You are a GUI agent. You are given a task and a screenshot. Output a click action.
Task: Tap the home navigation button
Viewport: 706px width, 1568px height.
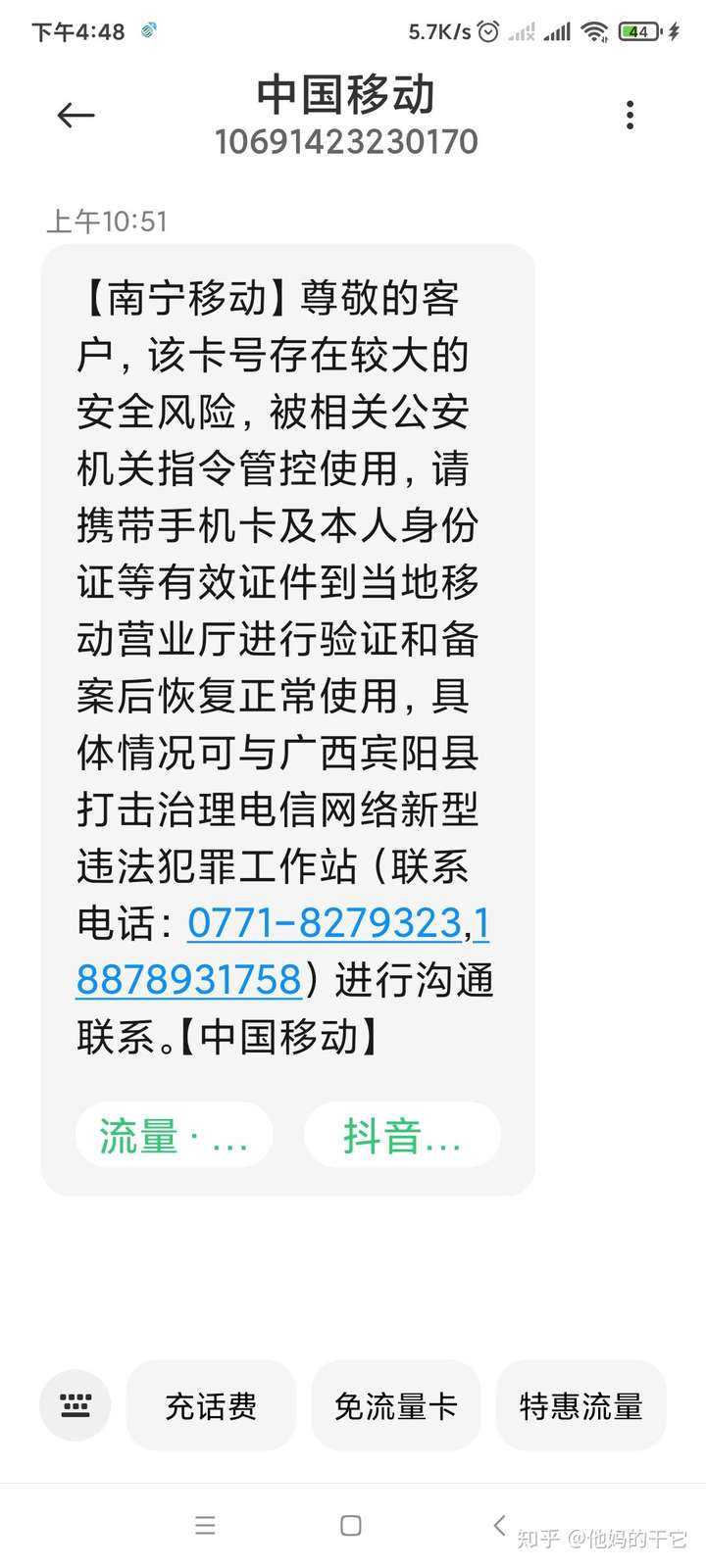click(349, 1525)
